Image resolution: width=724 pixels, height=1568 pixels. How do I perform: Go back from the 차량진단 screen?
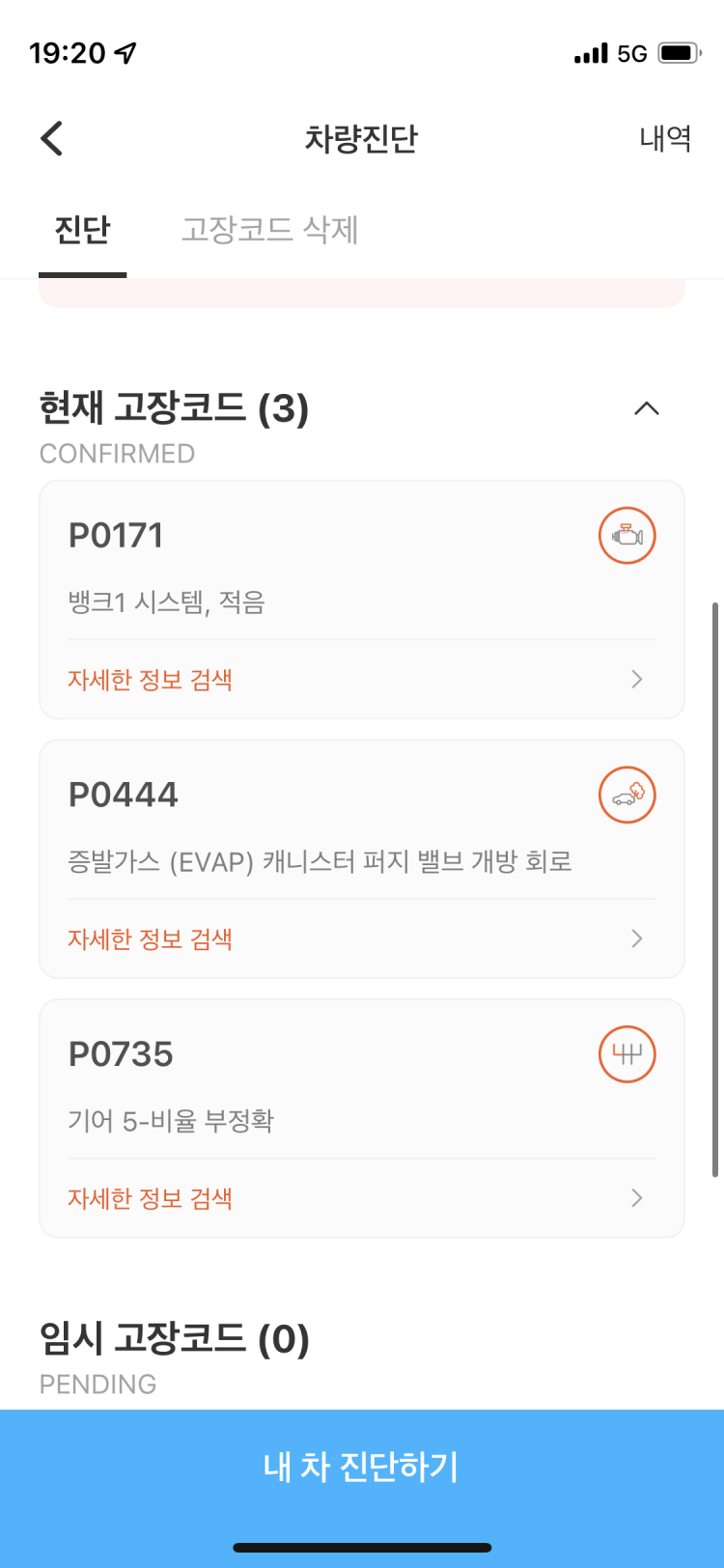click(52, 139)
